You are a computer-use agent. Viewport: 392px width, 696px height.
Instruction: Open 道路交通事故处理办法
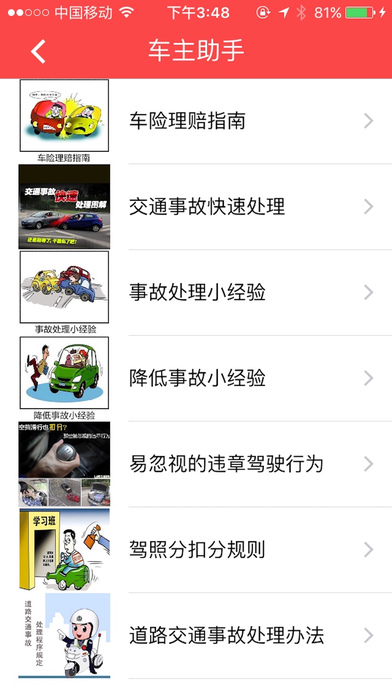coord(196,635)
